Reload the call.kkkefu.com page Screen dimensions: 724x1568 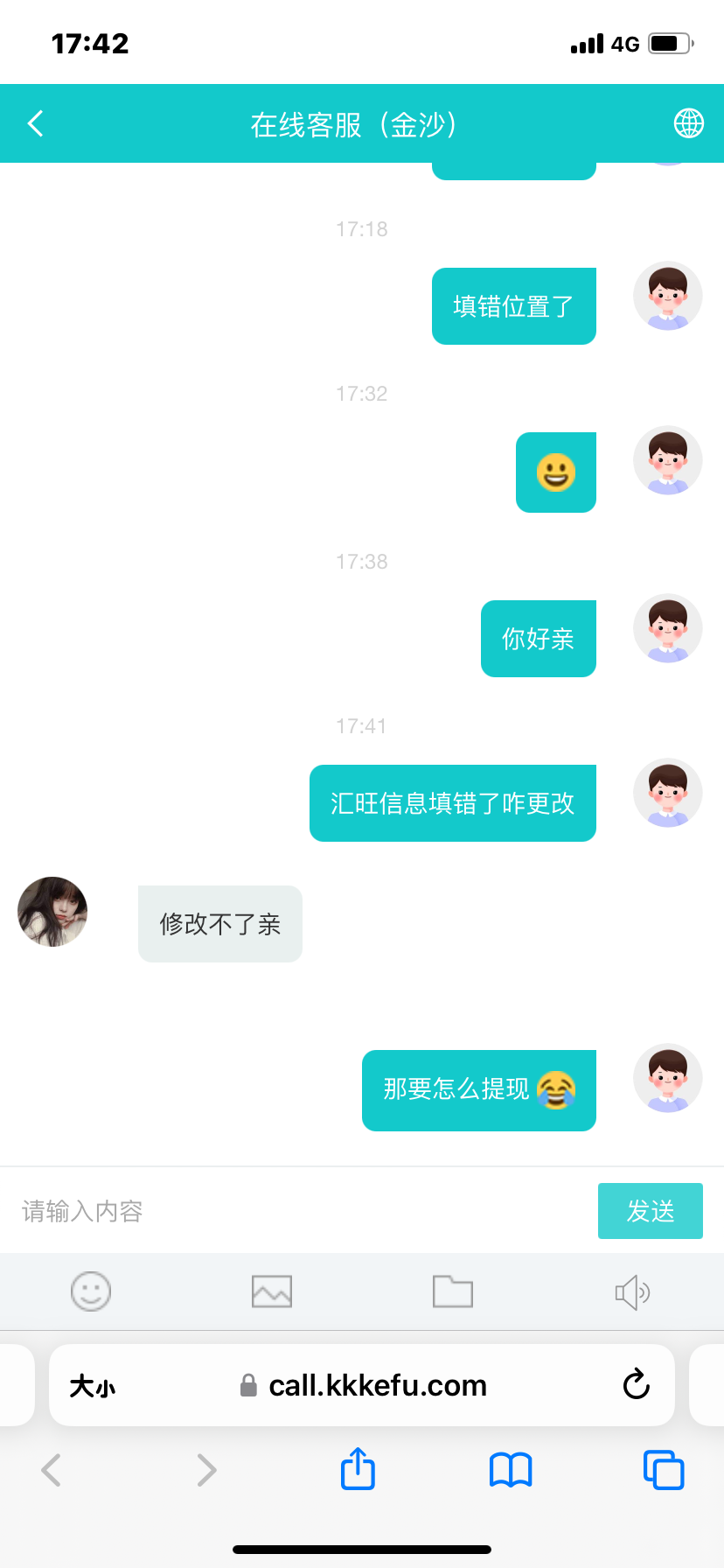pos(636,1385)
